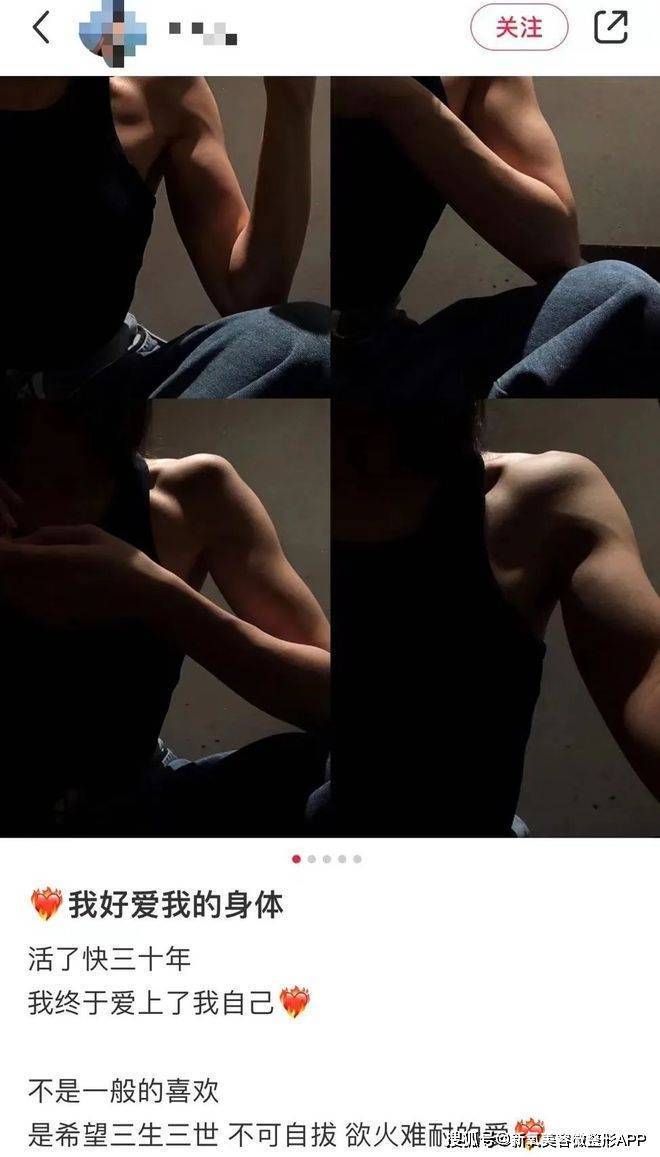Open the post author's avatar profile
Screen dimensions: 660x1157
click(112, 33)
